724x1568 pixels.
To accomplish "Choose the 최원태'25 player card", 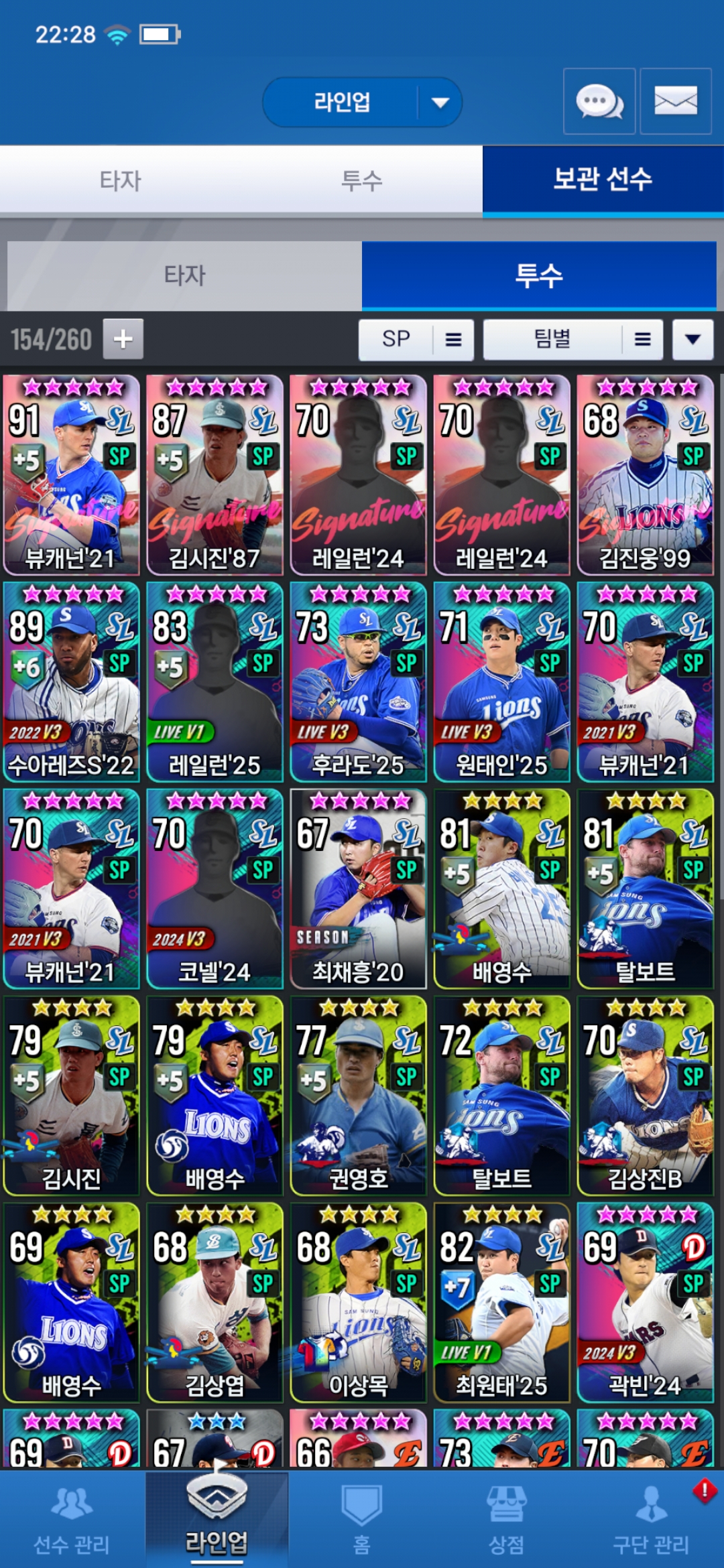I will tap(501, 1303).
